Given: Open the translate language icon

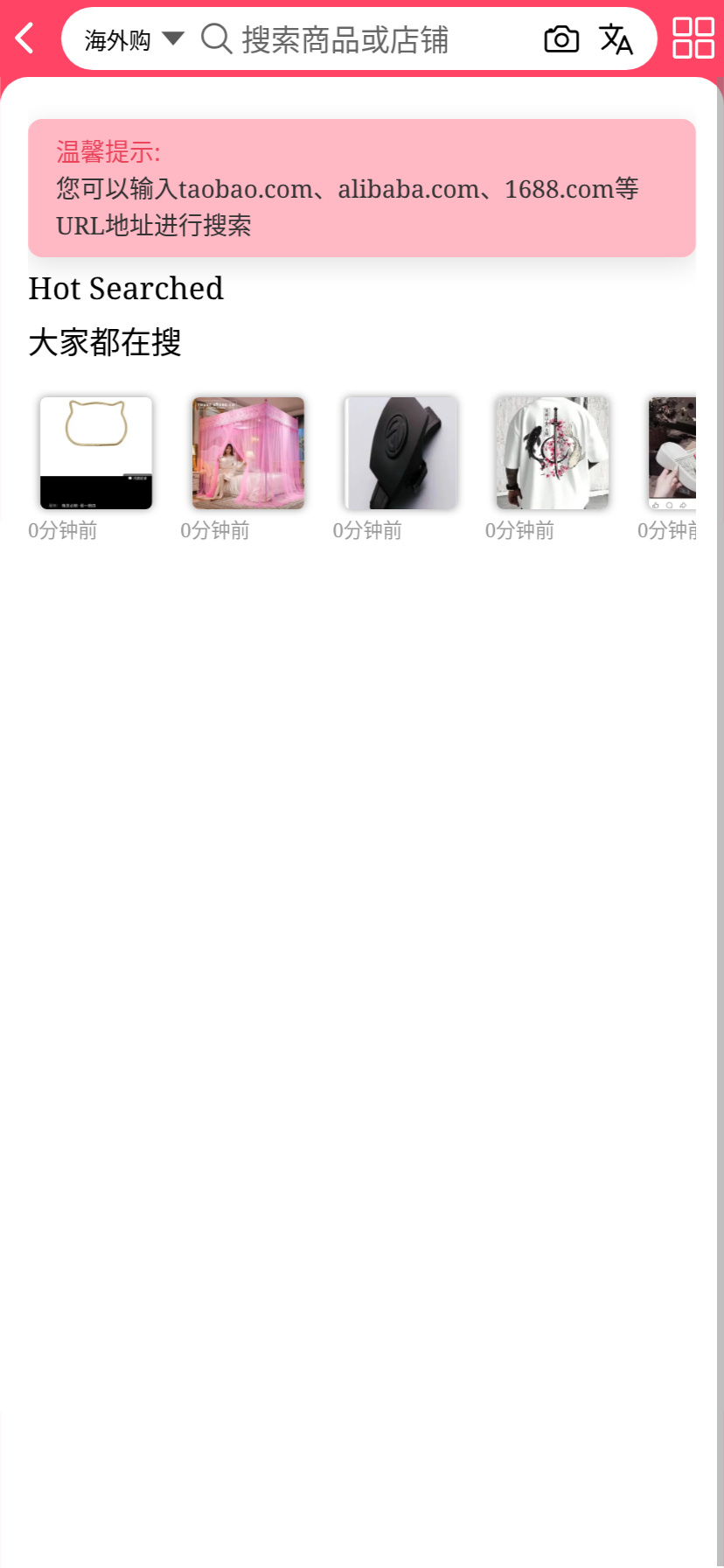Looking at the screenshot, I should tap(616, 39).
